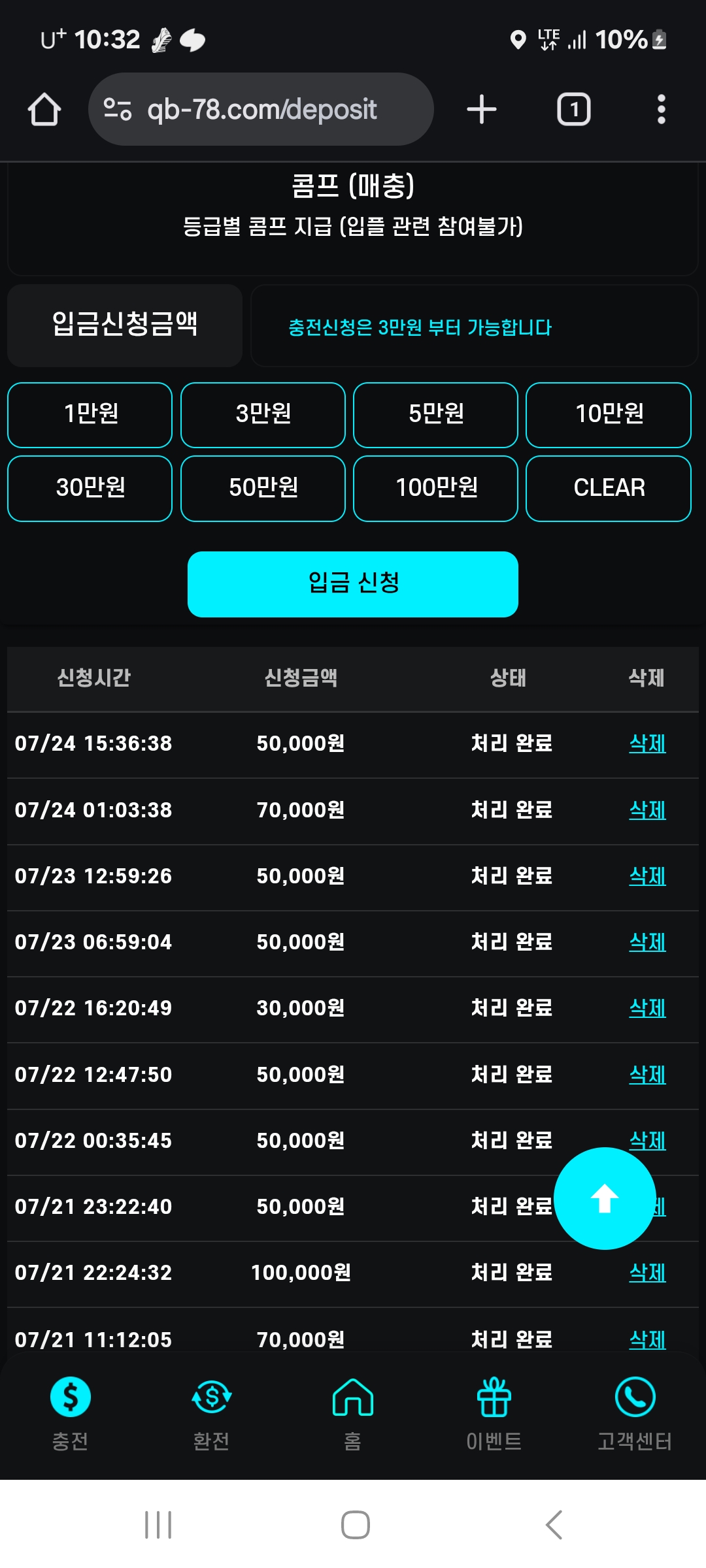The width and height of the screenshot is (706, 1568).
Task: Delete the 07/22 16:20:49 deposit record
Action: (647, 1008)
